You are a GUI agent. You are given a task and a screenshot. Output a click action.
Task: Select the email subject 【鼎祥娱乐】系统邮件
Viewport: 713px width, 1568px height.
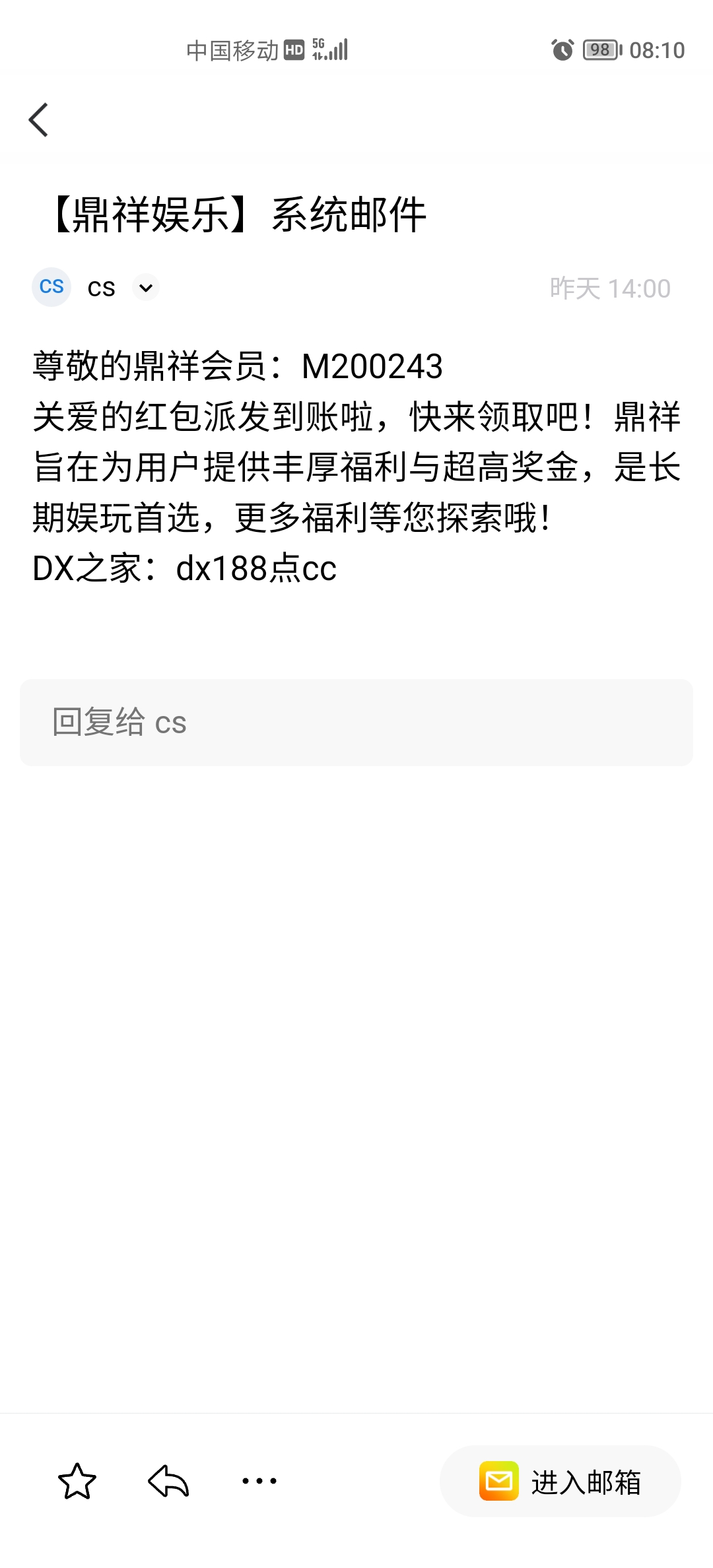(x=238, y=212)
